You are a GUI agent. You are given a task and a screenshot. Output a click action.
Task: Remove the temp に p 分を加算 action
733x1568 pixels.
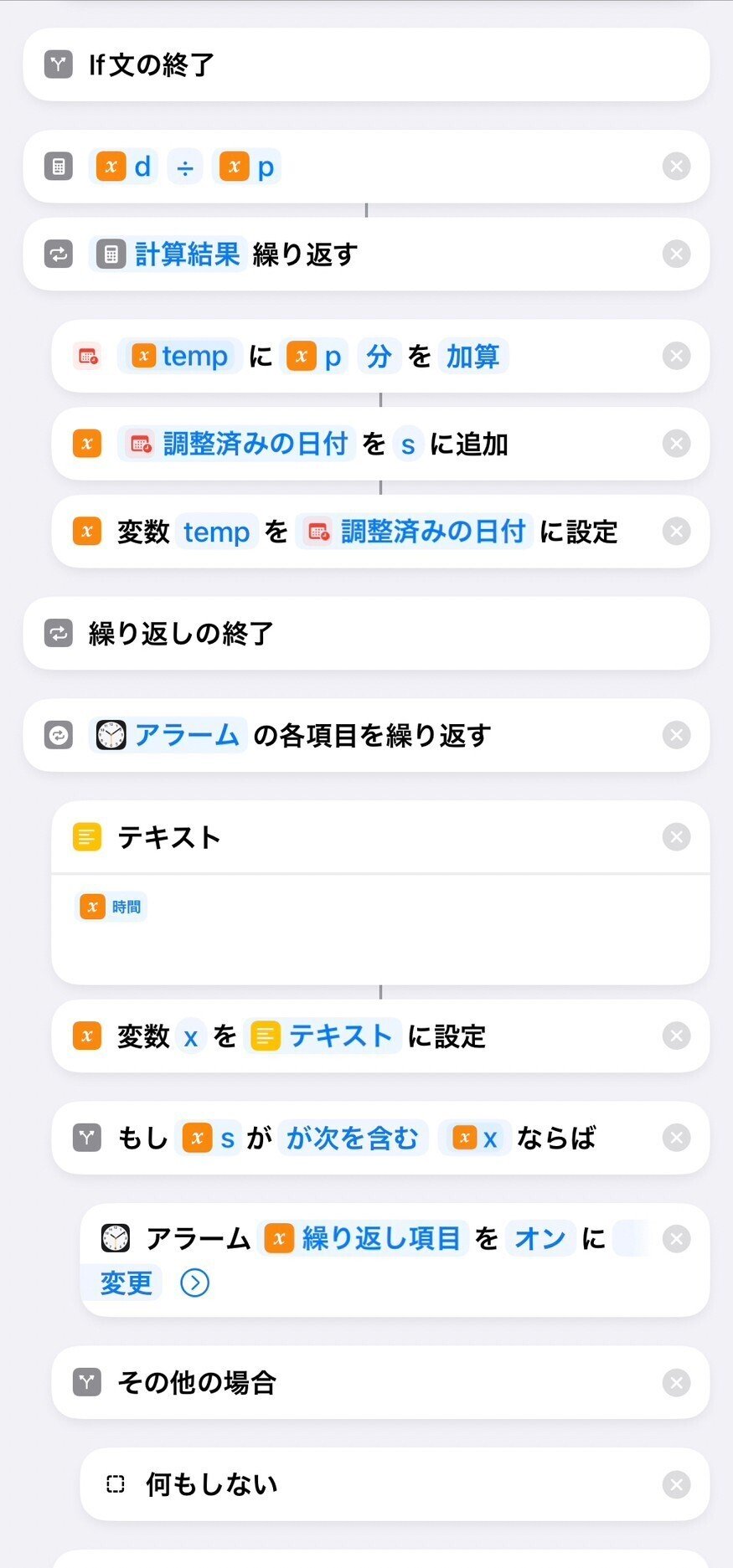(x=676, y=356)
